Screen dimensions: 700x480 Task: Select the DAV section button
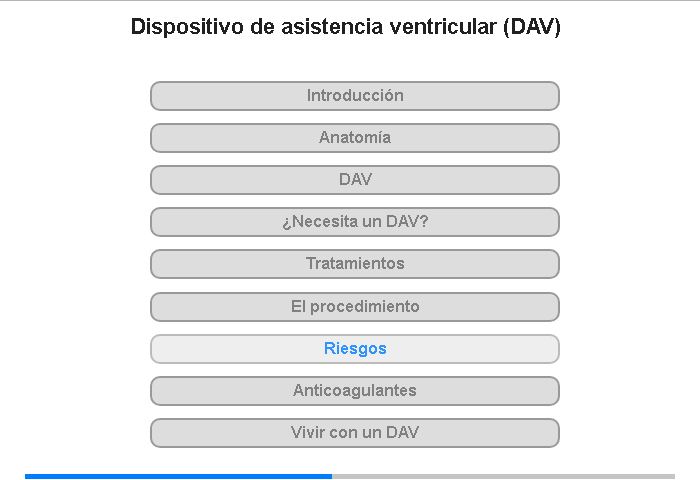355,179
